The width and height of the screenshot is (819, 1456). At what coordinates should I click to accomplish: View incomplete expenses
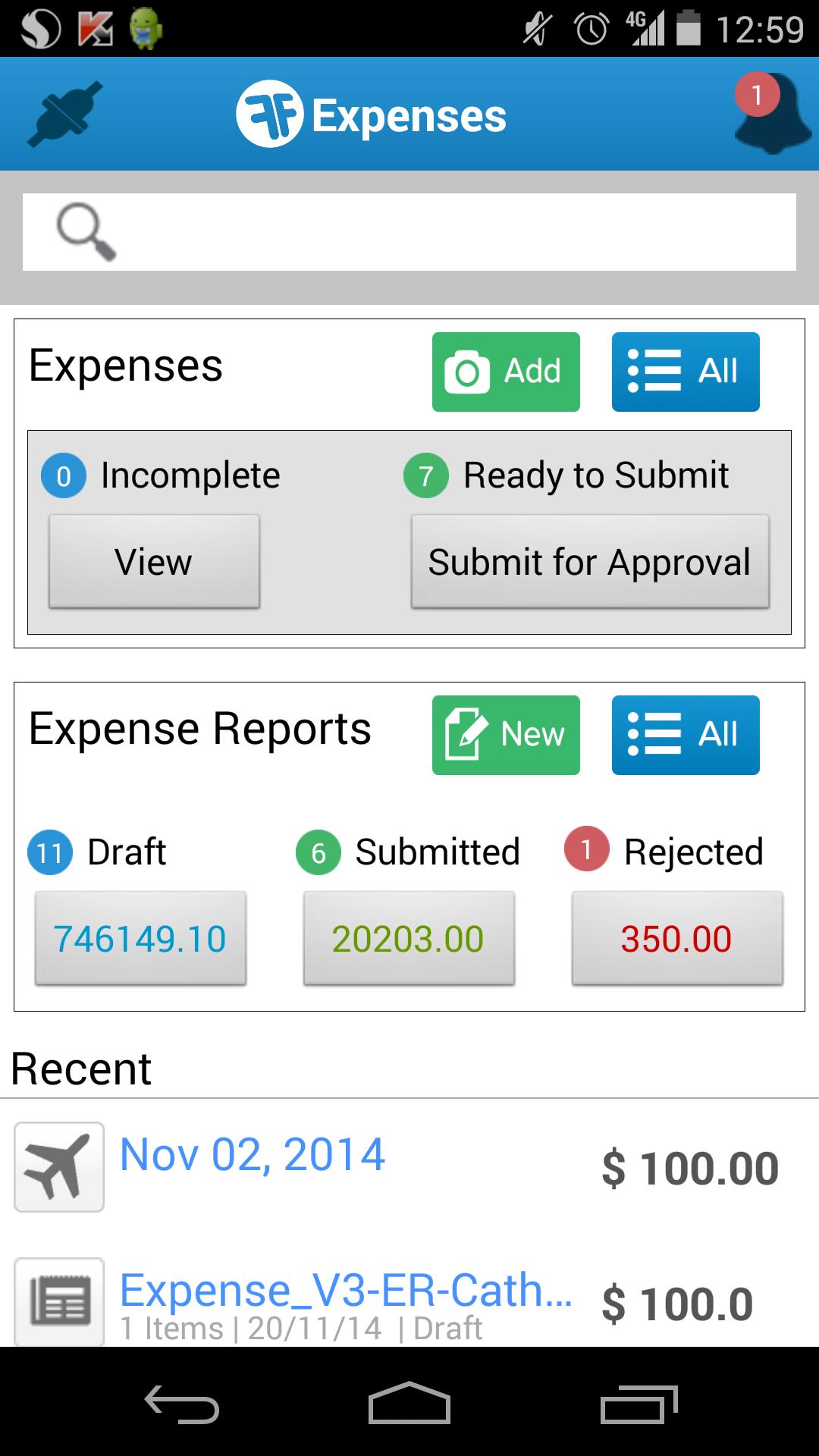pyautogui.click(x=154, y=561)
